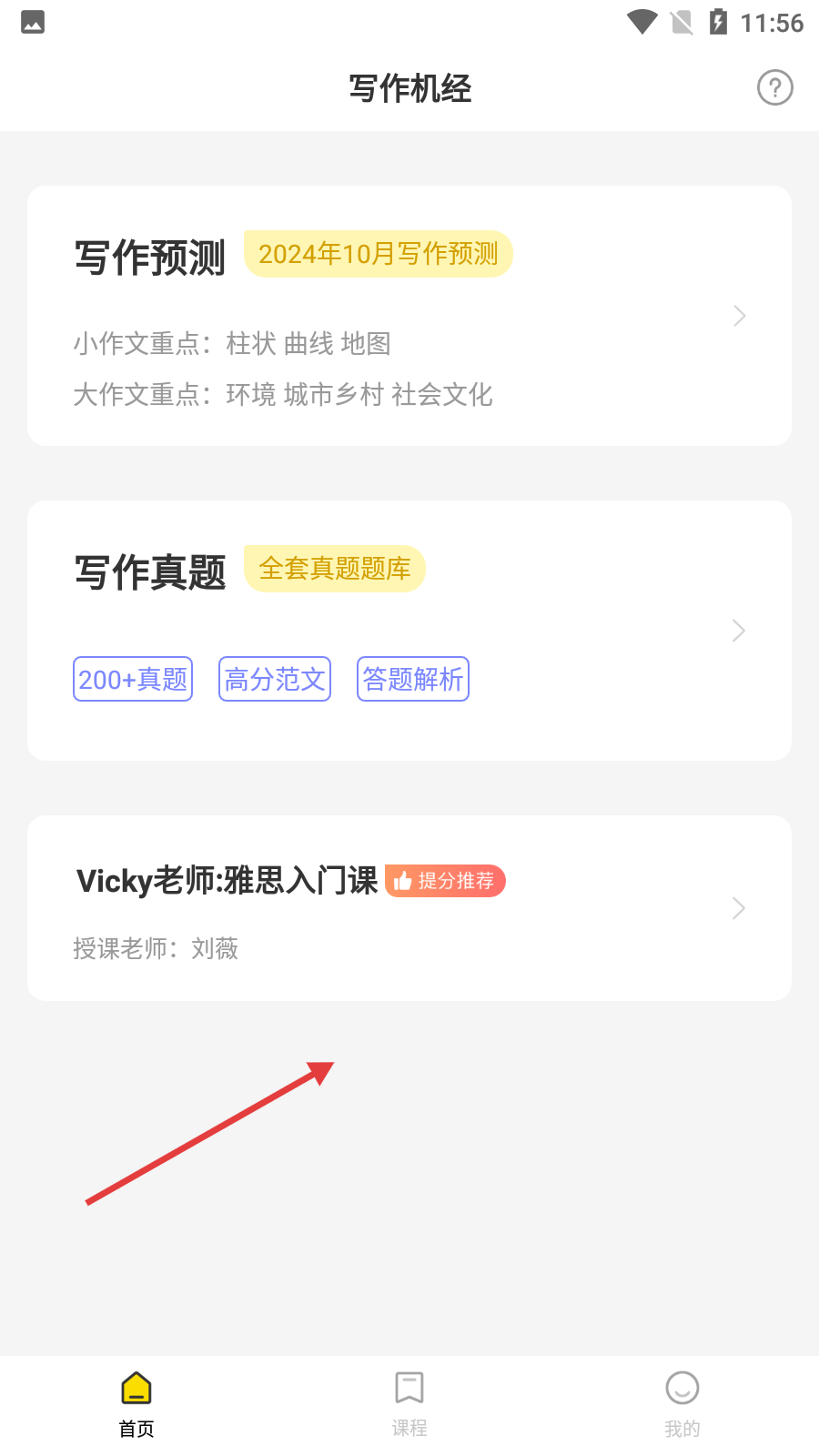
Task: Open the help question mark icon
Action: (774, 88)
